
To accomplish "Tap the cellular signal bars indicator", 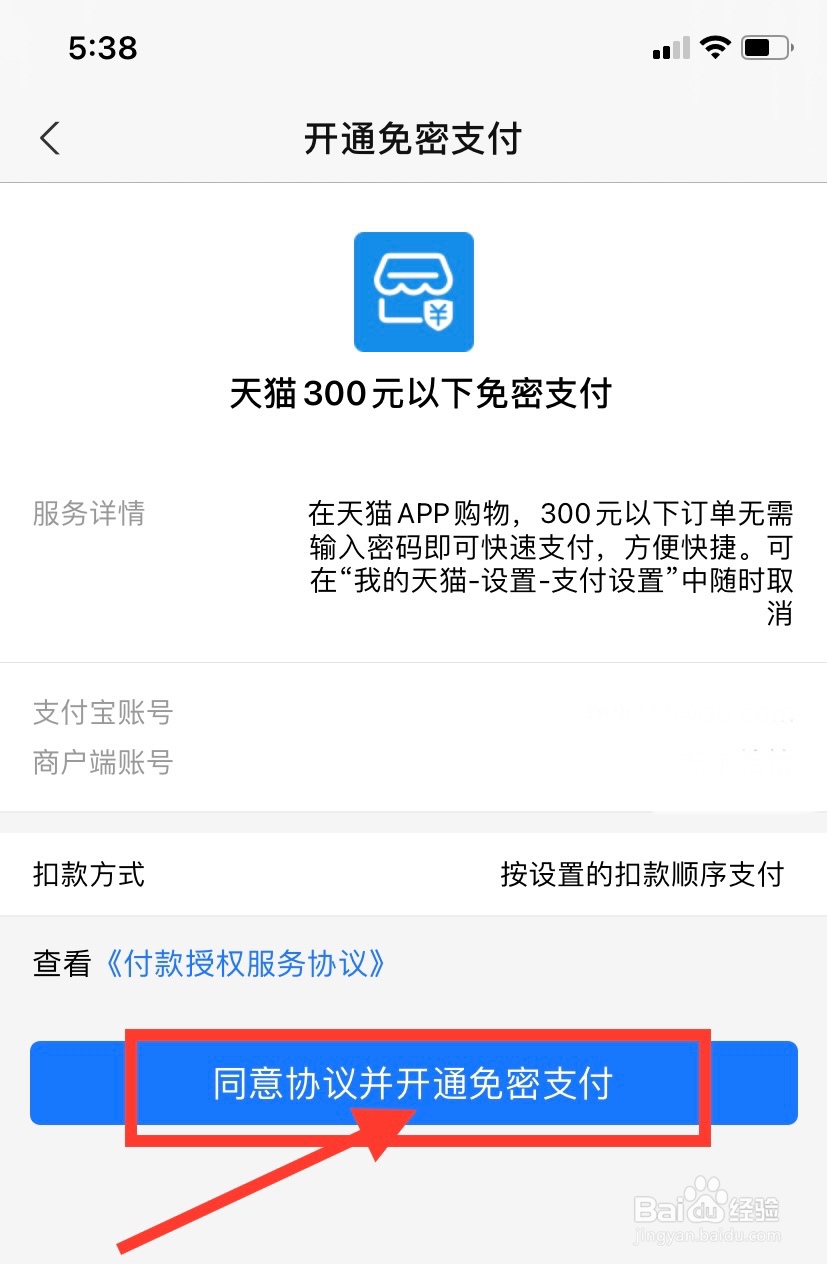I will (x=669, y=48).
